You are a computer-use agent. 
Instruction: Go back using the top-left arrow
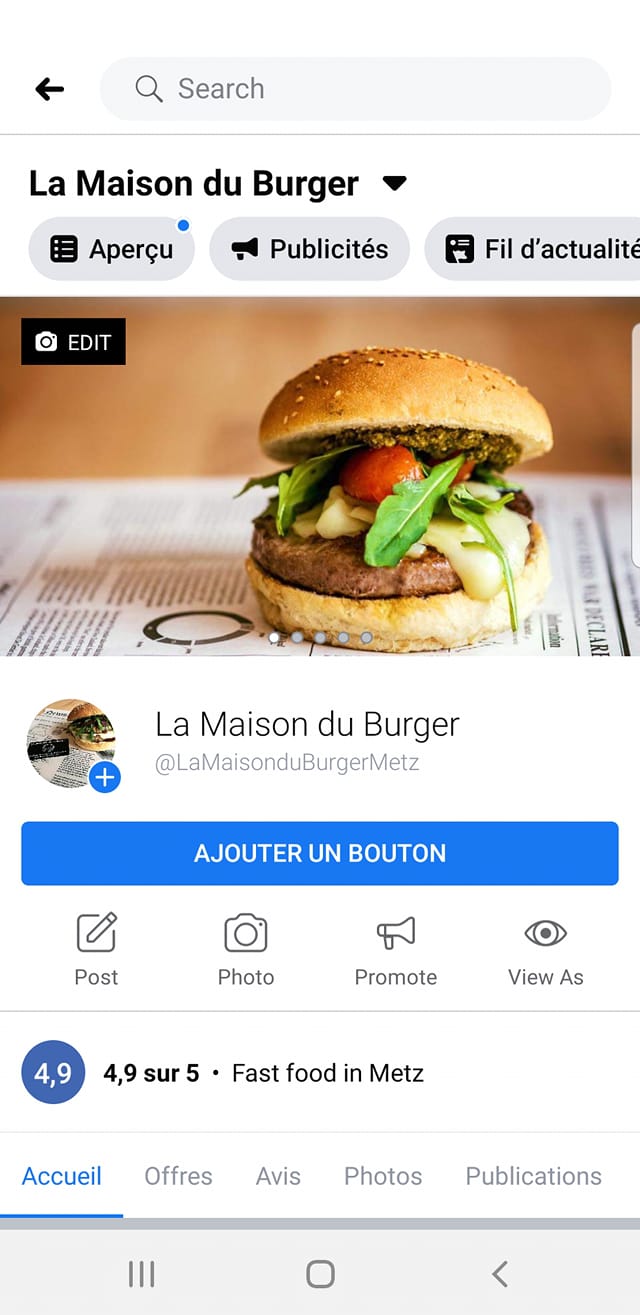[49, 89]
